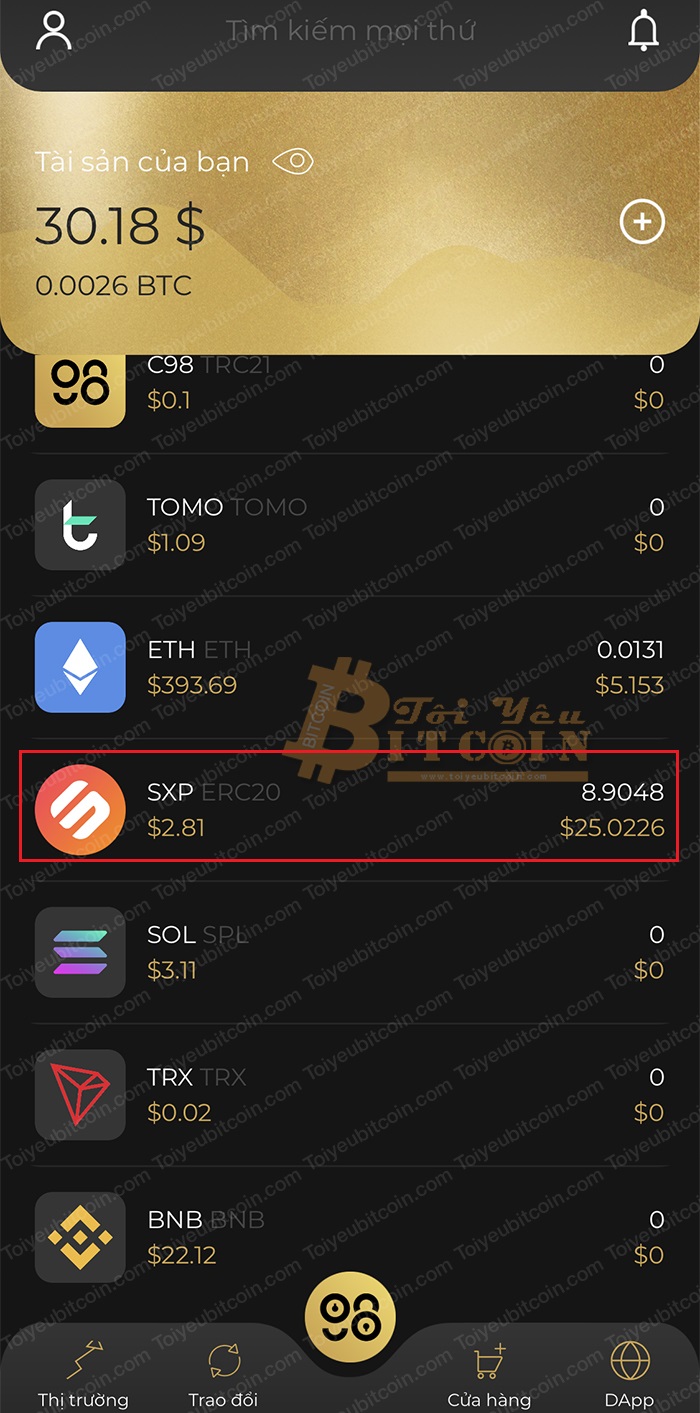The height and width of the screenshot is (1413, 700).
Task: Open the TOMO token row
Action: 350,524
